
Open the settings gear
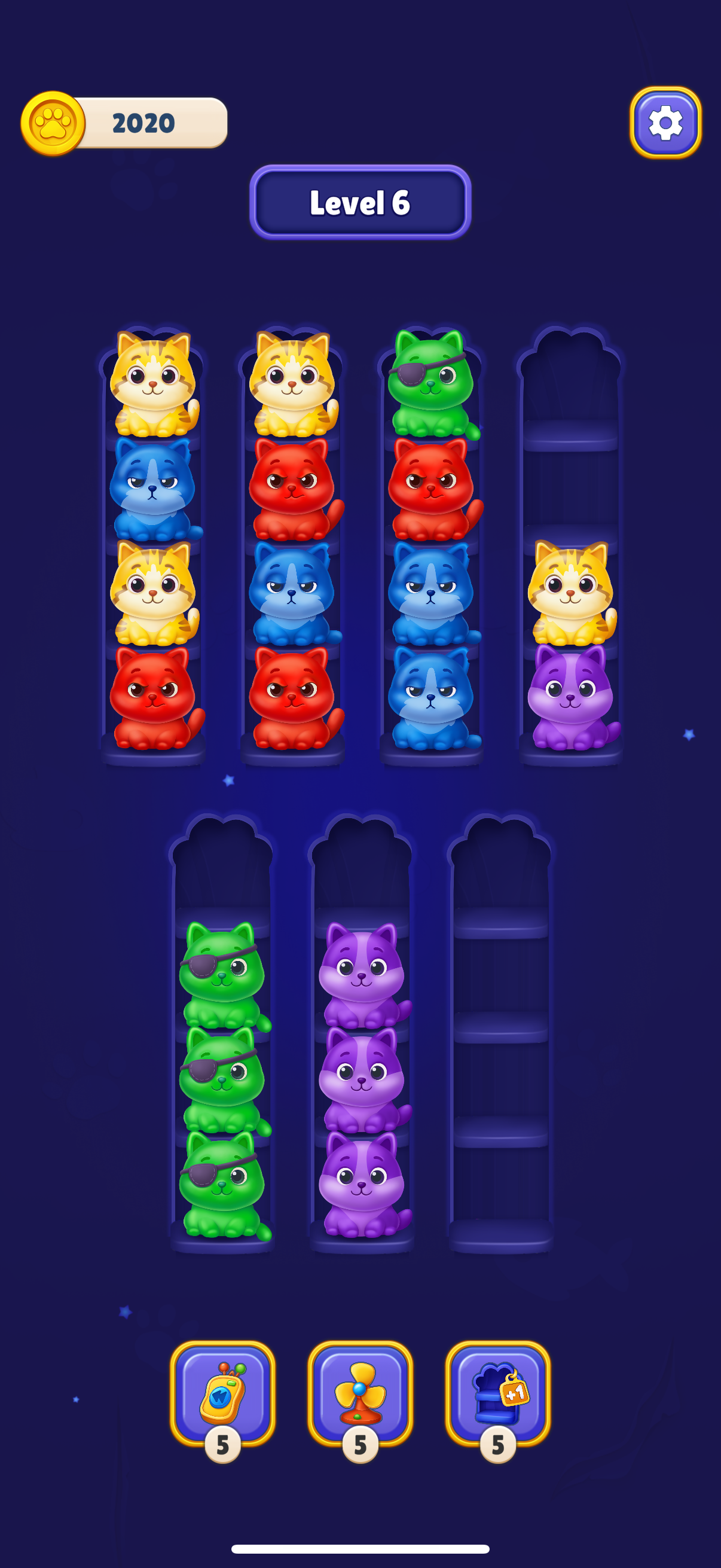[665, 123]
